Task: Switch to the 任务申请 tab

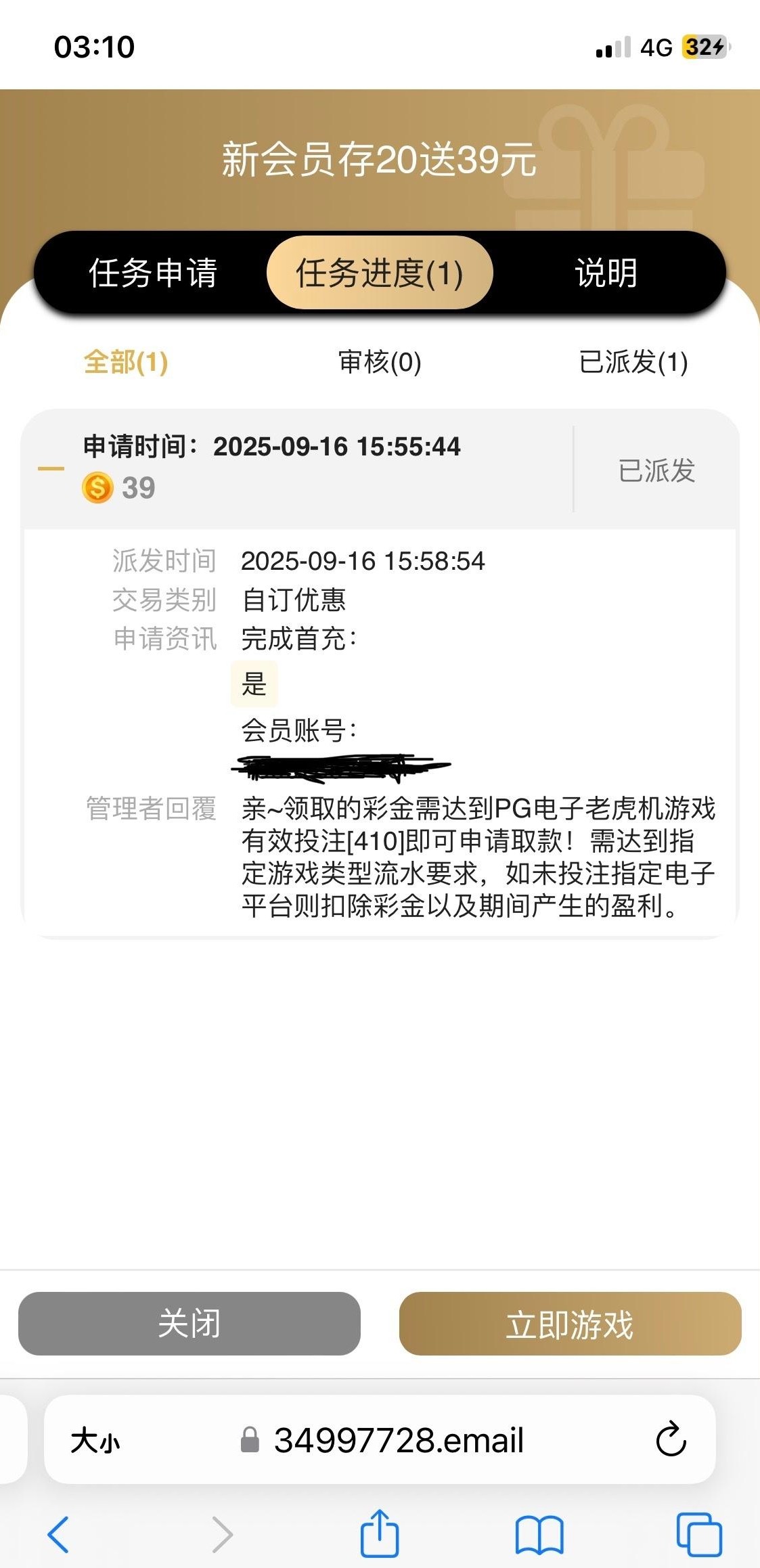Action: 153,273
